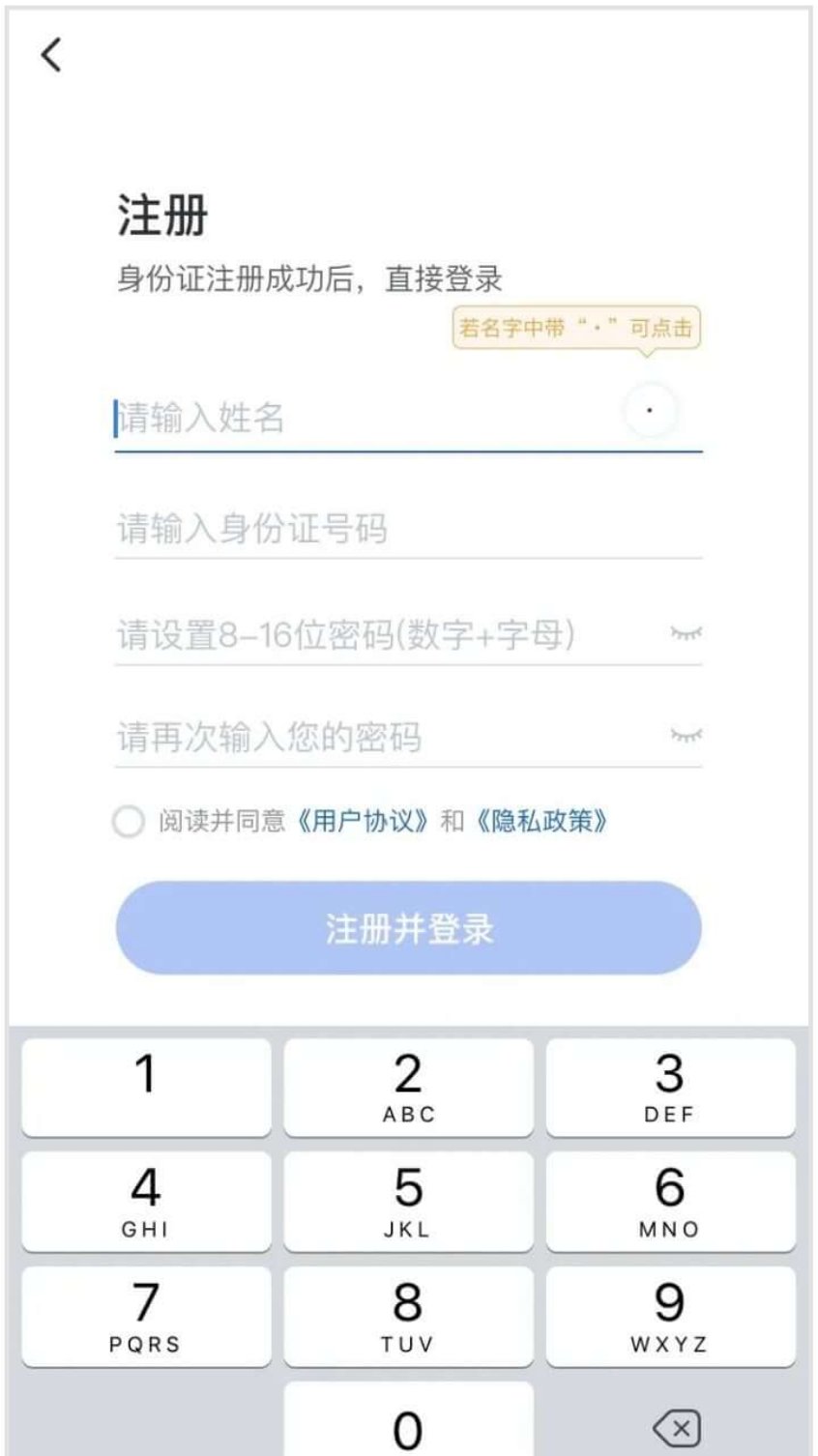
Task: Show password in the 请设置8-16位密码 field
Action: 686,633
